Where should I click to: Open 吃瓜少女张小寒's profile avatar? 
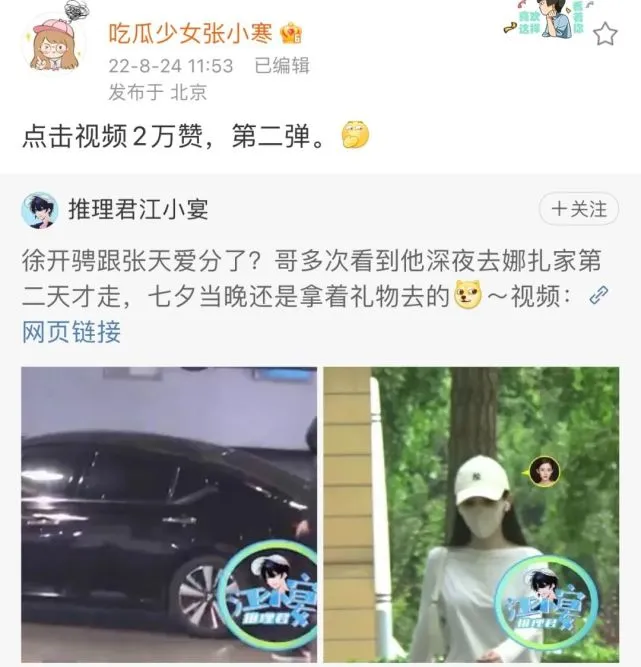tap(55, 43)
